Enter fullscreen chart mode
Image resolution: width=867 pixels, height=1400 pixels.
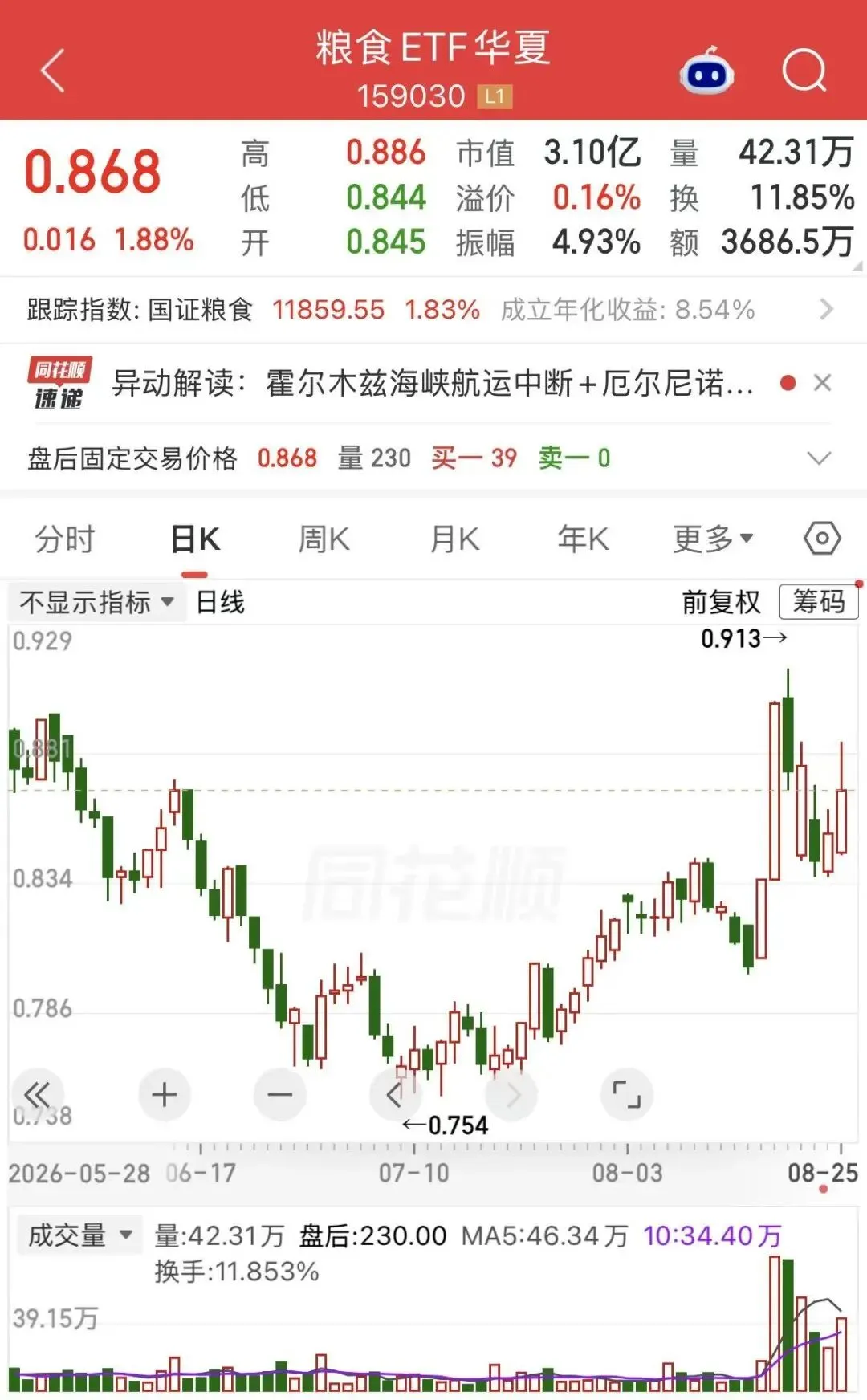click(x=627, y=1094)
